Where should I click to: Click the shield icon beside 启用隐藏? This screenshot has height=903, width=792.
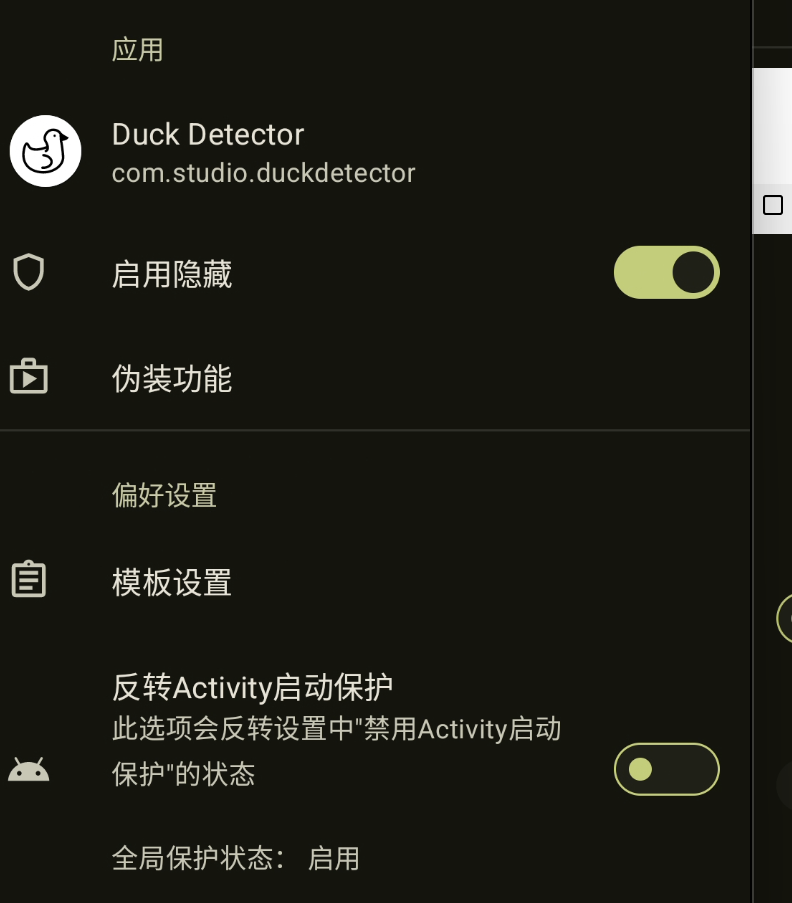pos(30,272)
